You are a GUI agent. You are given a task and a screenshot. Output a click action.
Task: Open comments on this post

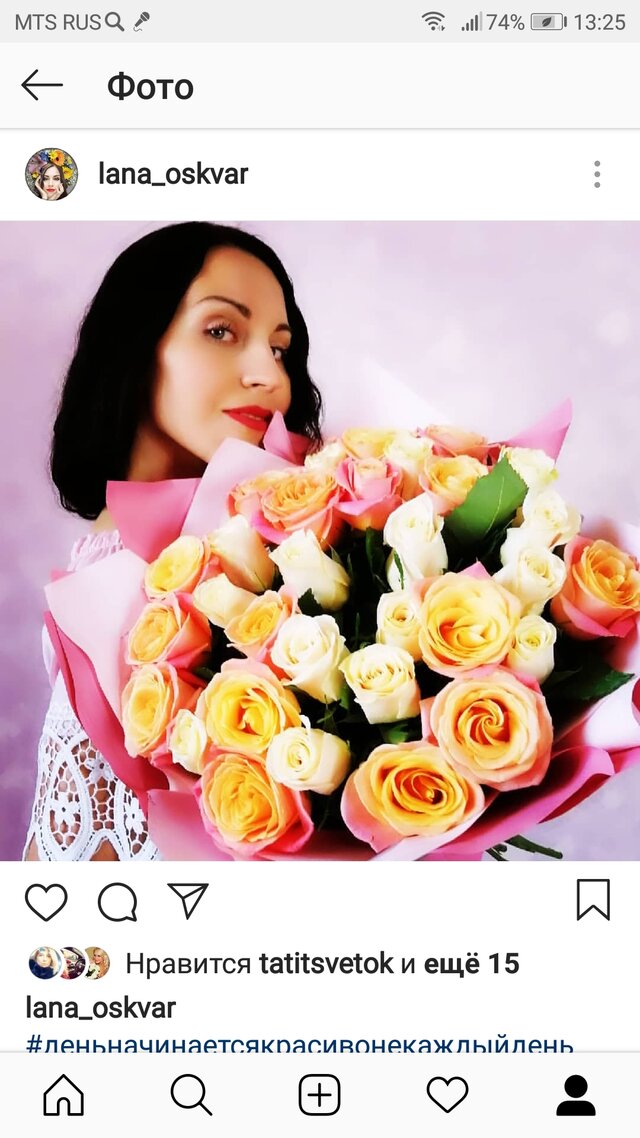pos(117,902)
